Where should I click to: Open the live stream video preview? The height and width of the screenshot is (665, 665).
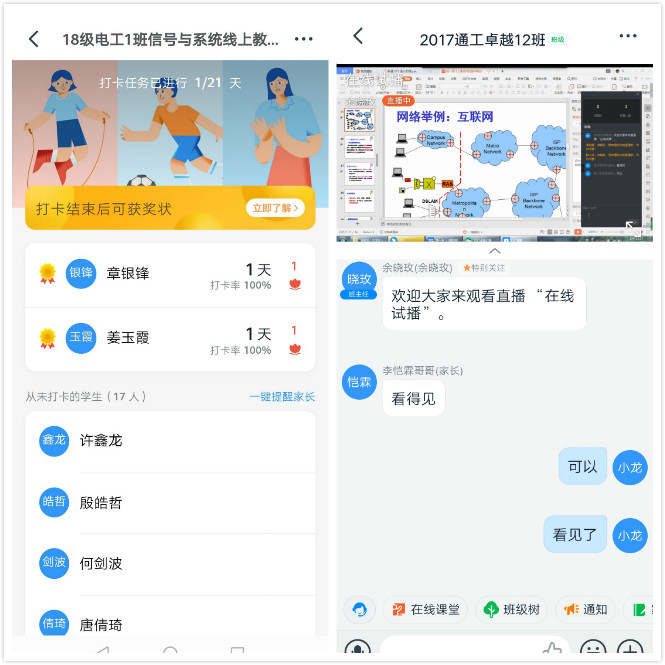coord(494,155)
